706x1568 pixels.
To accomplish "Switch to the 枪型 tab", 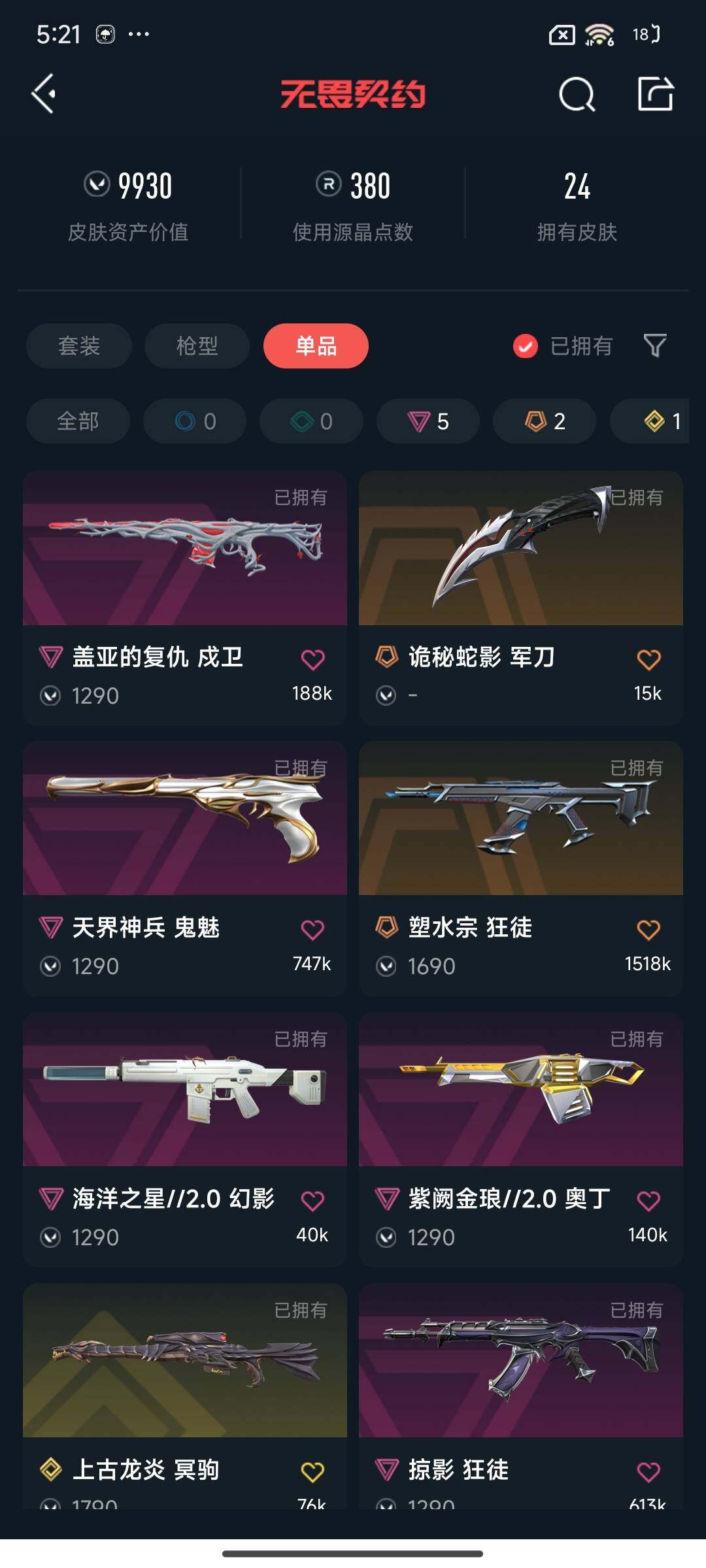I will point(197,346).
